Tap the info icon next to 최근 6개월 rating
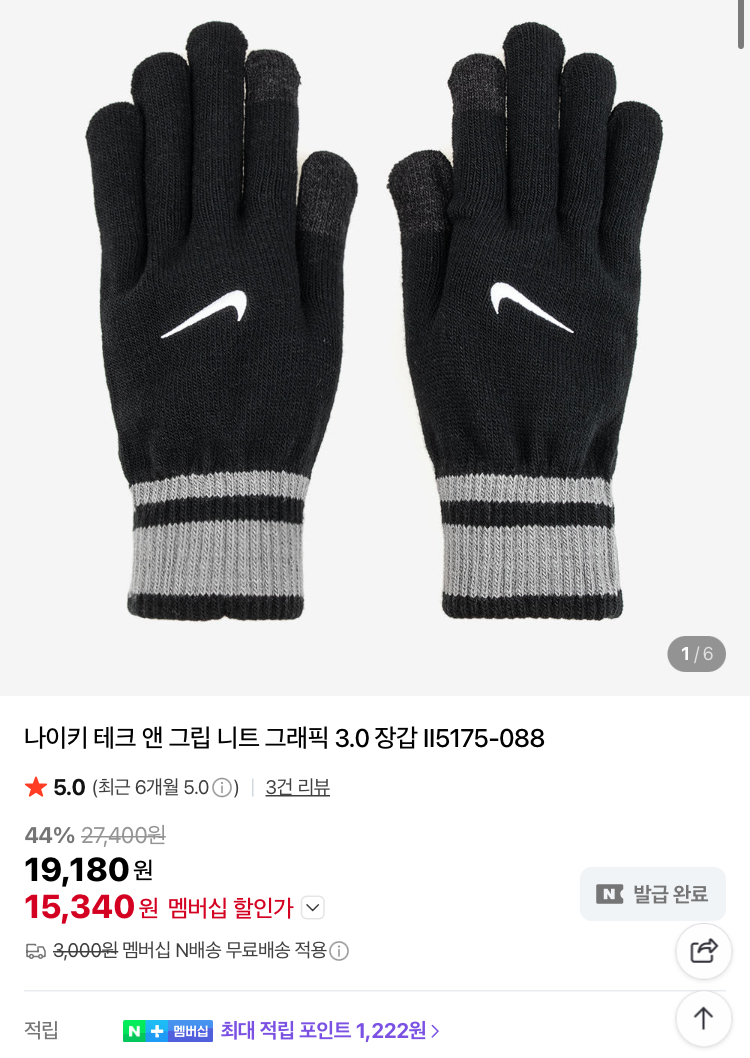The image size is (750, 1058). coord(221,788)
